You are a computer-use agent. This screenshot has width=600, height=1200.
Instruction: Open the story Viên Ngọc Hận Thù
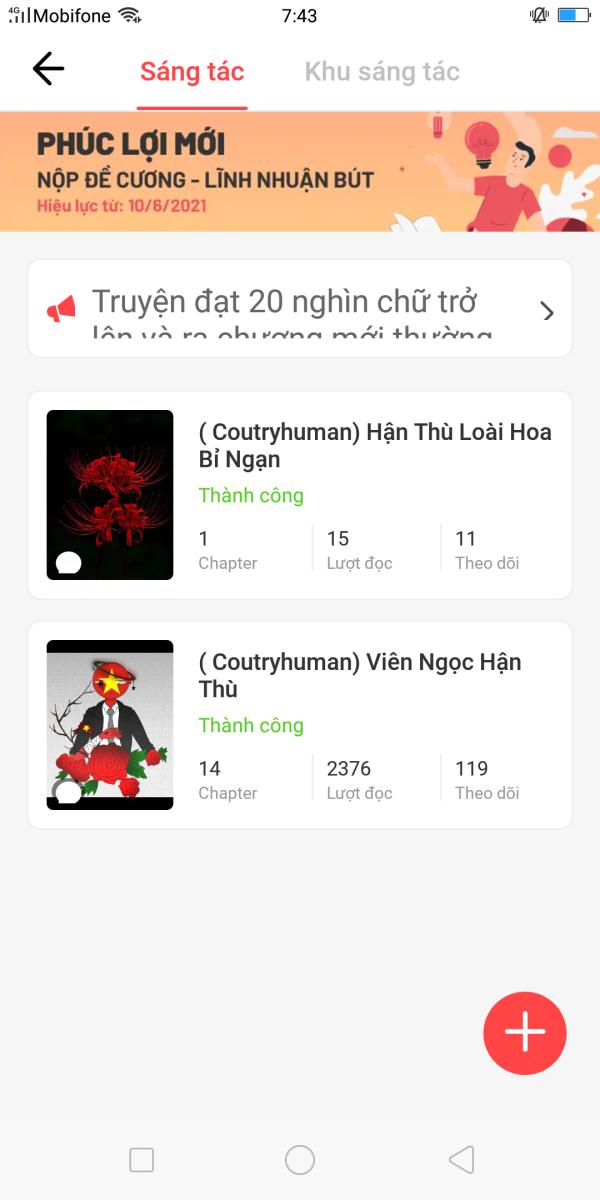pos(300,725)
